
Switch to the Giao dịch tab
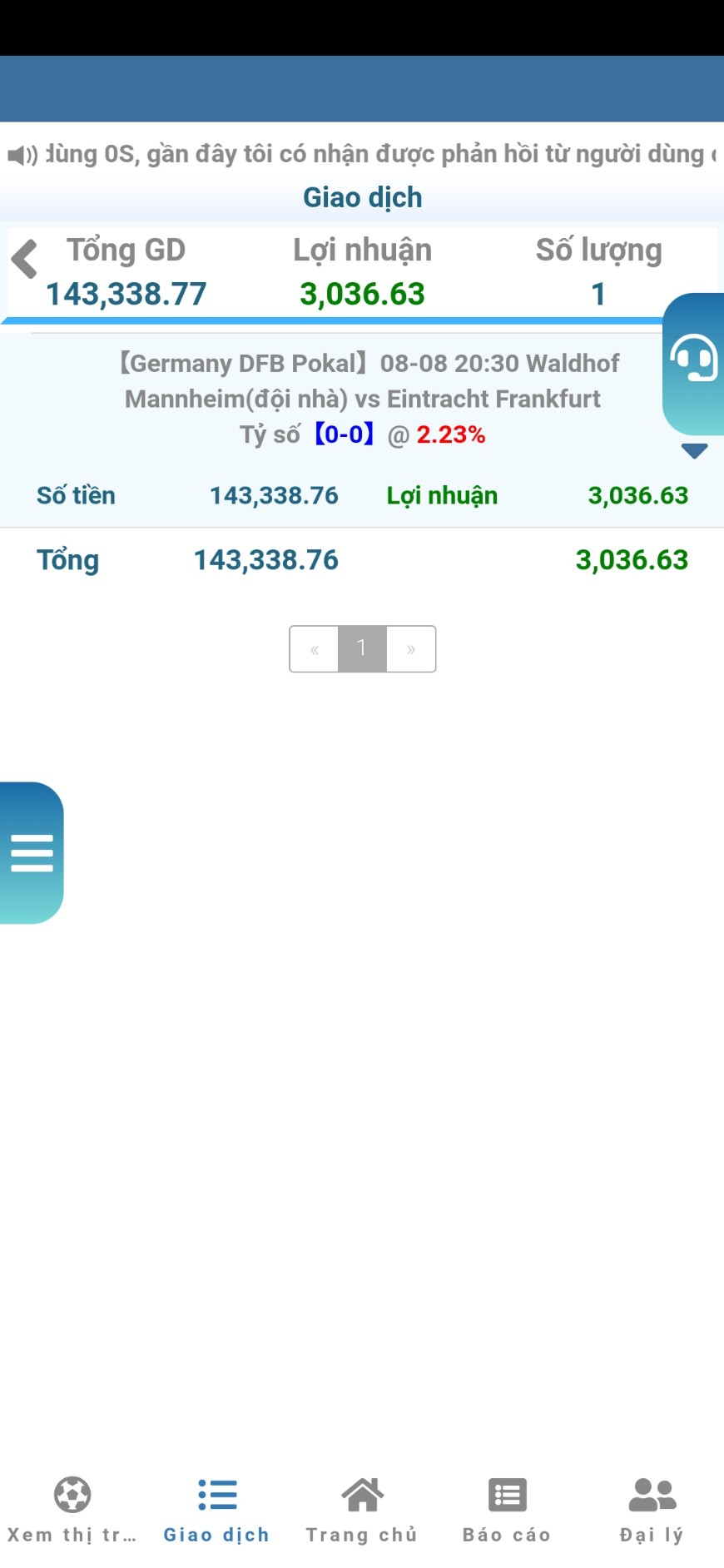217,1509
